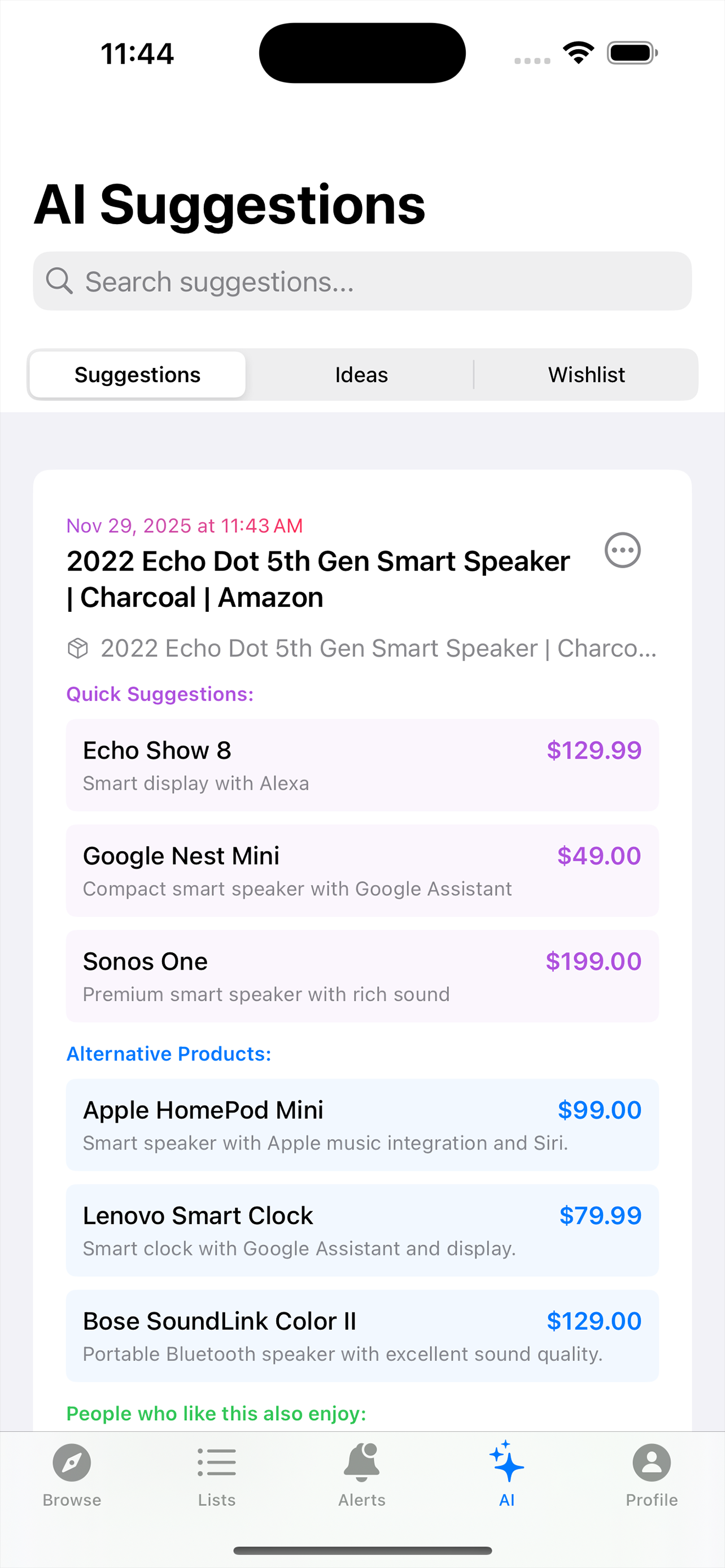The width and height of the screenshot is (725, 1568).
Task: Open the Sonos One suggestion card
Action: tap(361, 976)
